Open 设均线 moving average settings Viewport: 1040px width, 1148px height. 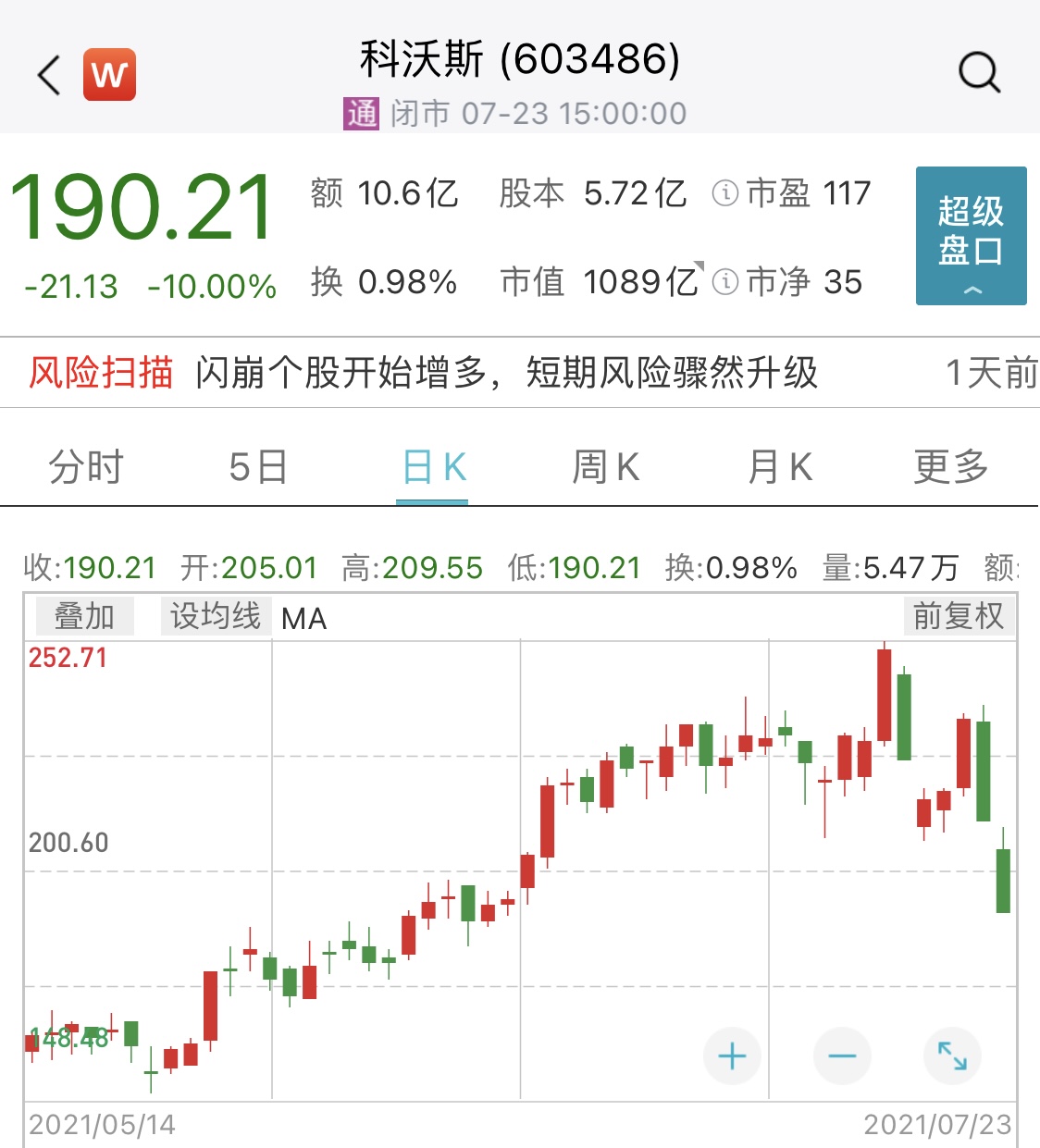pos(215,616)
